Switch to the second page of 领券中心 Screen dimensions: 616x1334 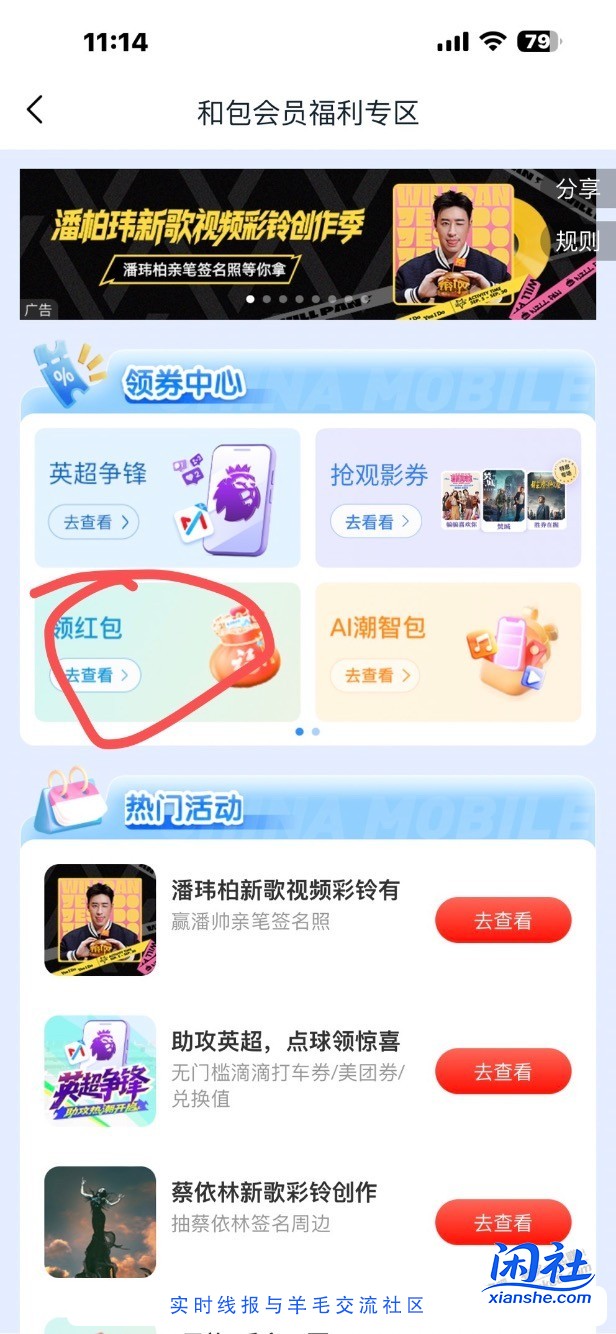pos(316,732)
